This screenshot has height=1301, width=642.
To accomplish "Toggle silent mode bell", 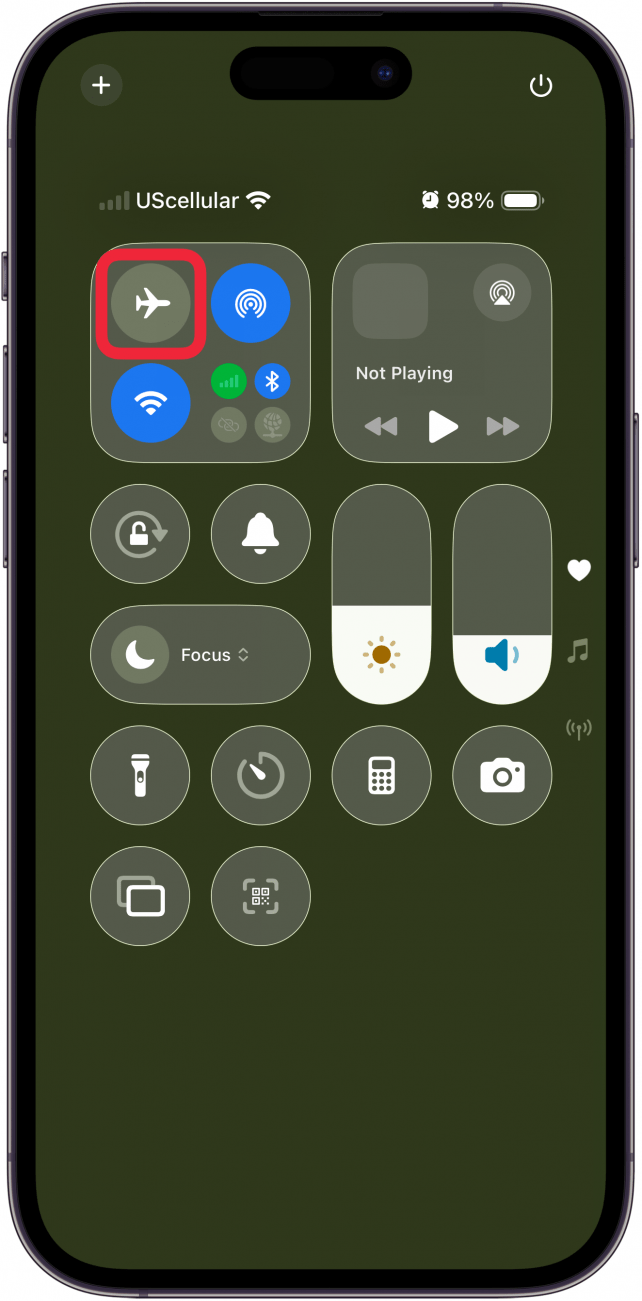I will click(x=260, y=534).
